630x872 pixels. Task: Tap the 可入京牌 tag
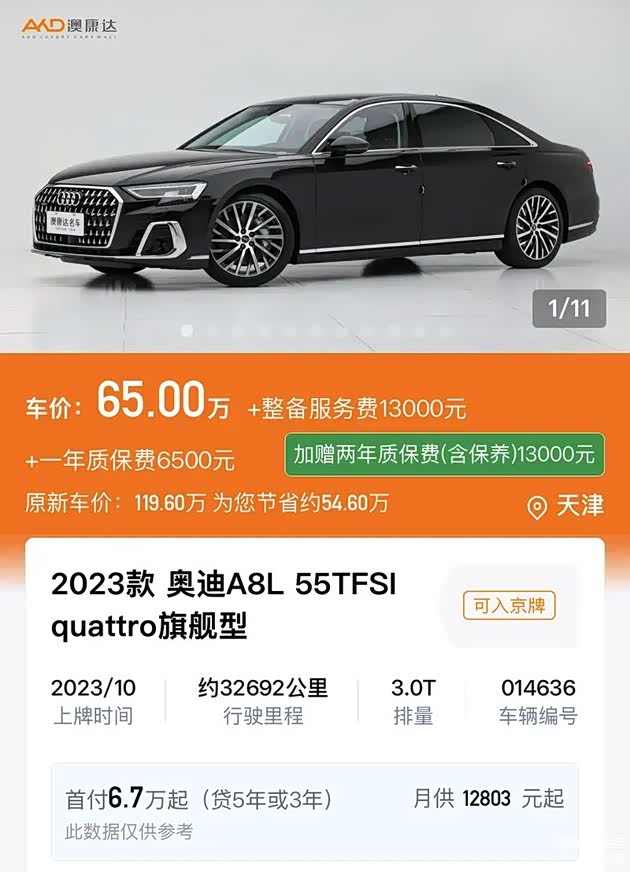[x=508, y=605]
